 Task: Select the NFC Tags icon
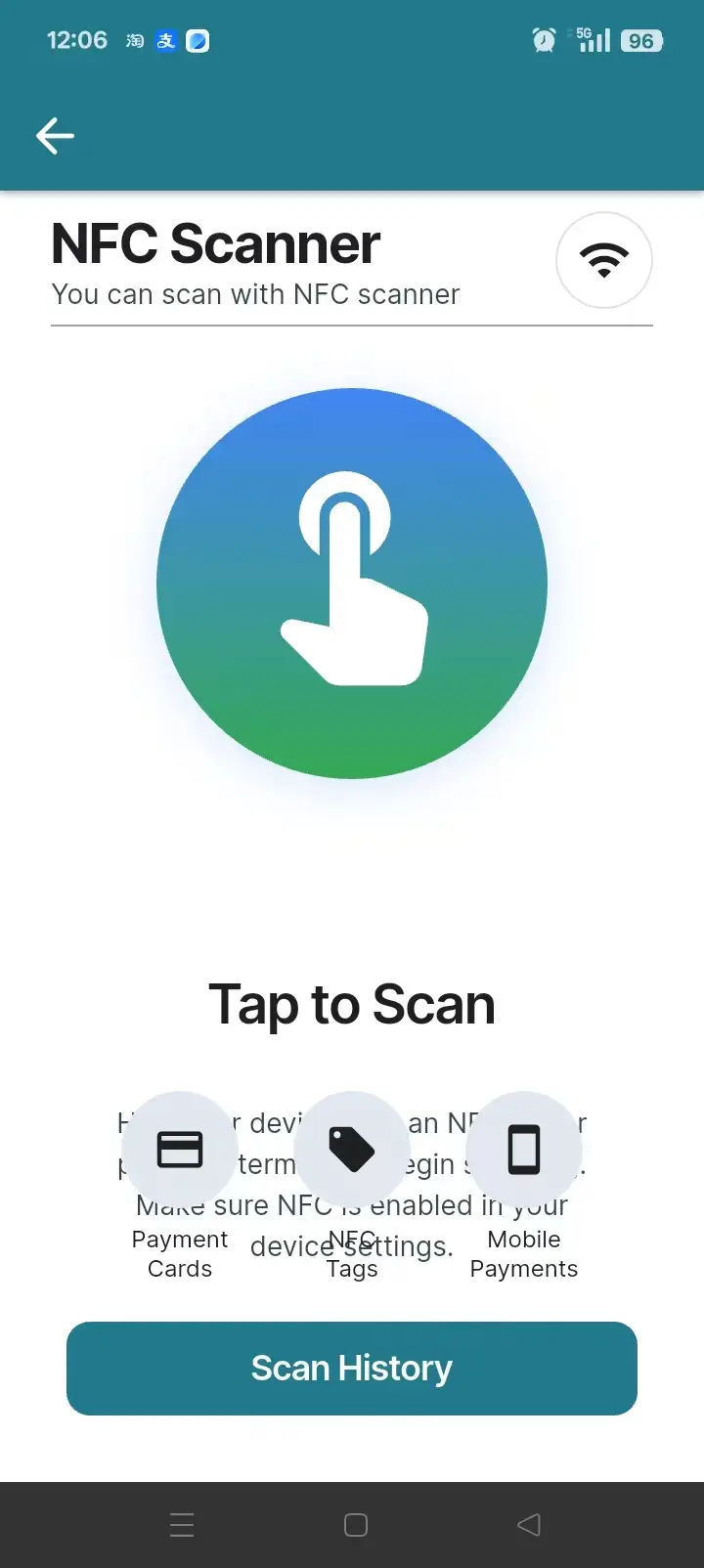352,1150
